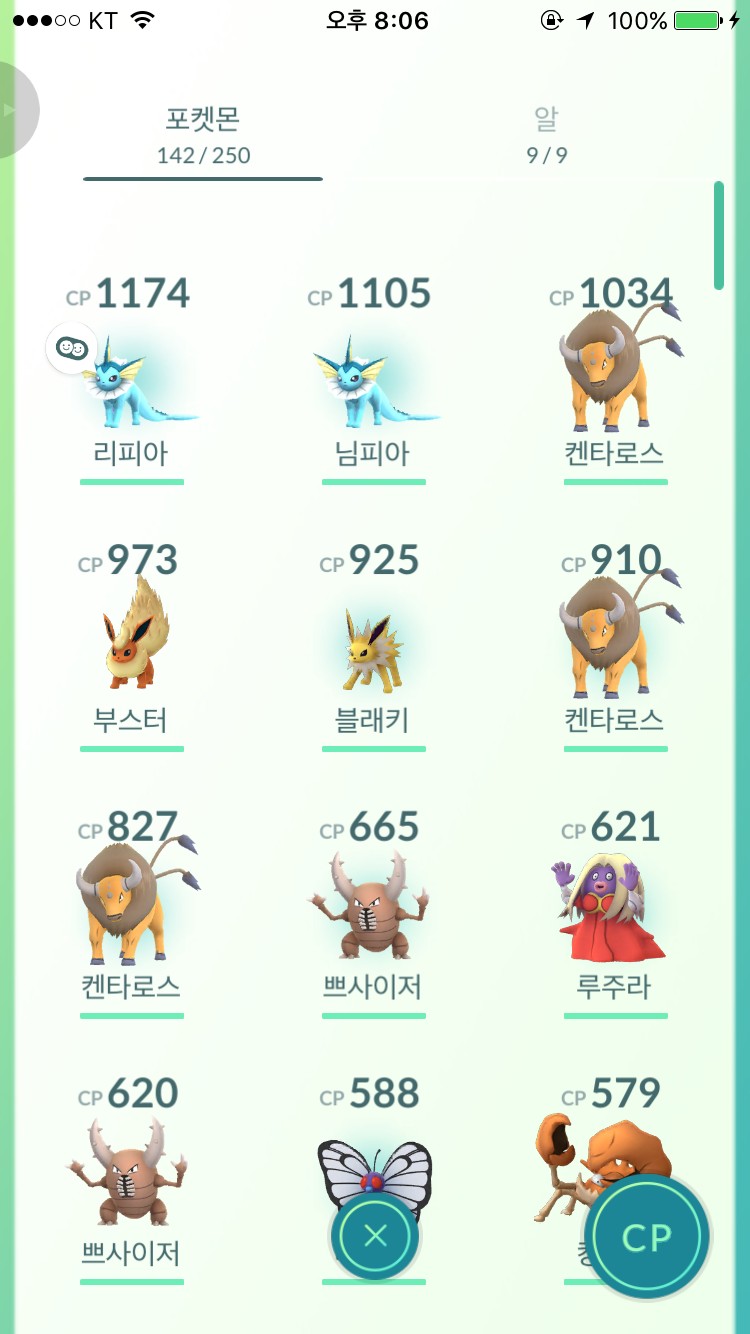Viewport: 750px width, 1334px height.
Task: Change sort order via CP button
Action: (647, 1237)
